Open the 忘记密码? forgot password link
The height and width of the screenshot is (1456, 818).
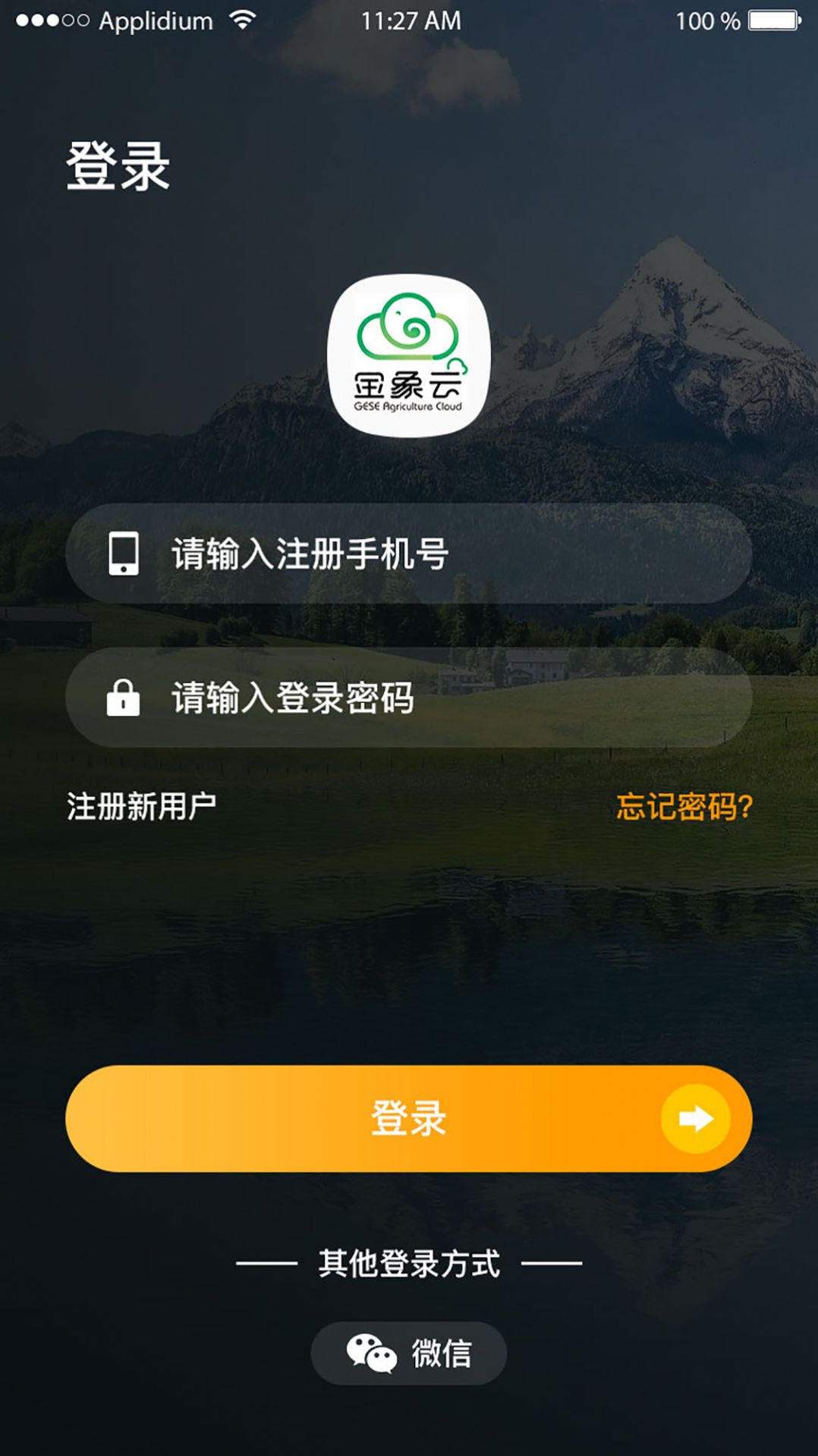(x=684, y=806)
